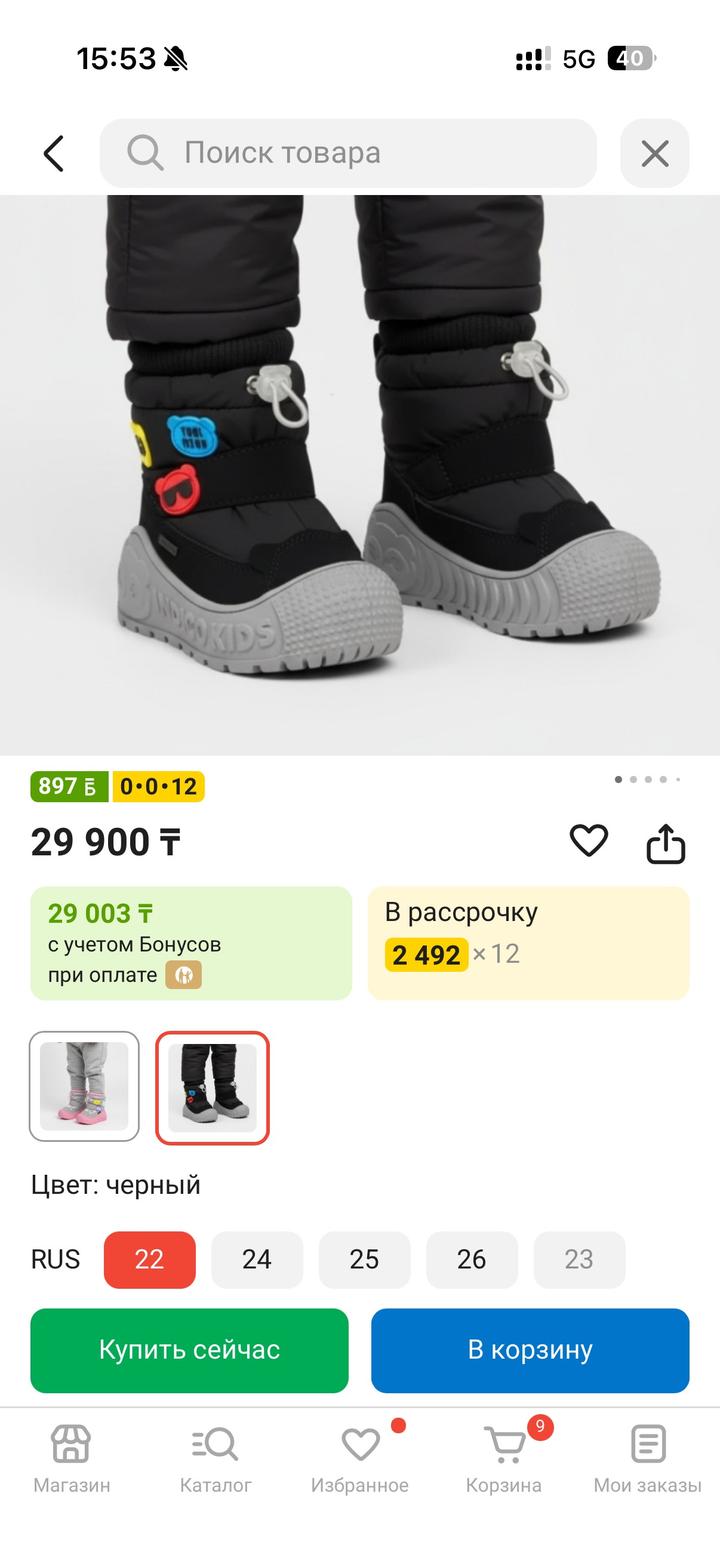Tap the Поиск товара search field

[348, 153]
